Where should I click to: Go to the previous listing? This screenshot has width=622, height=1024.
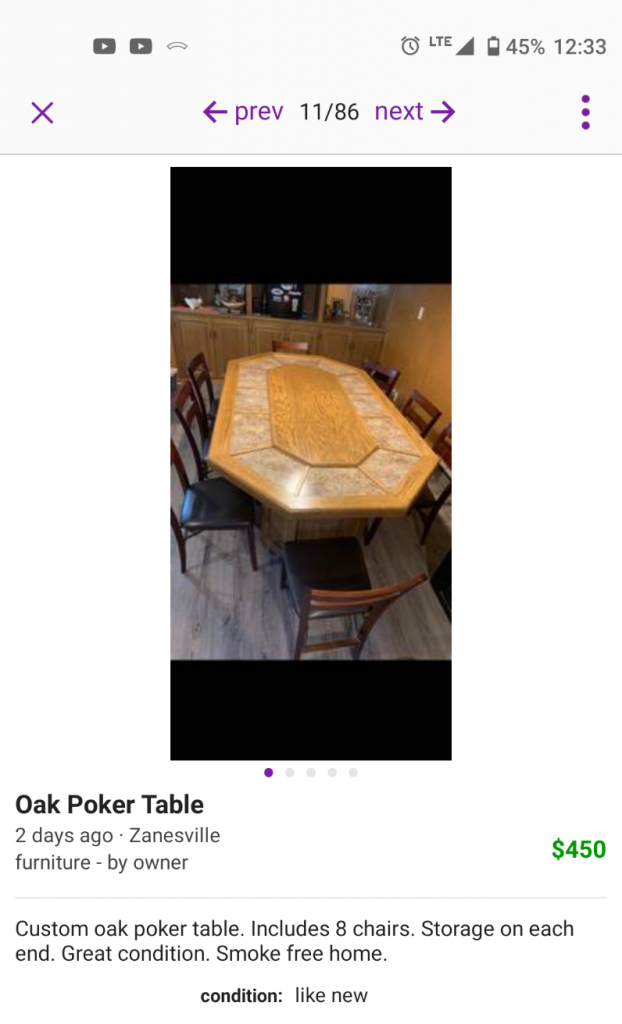click(243, 112)
